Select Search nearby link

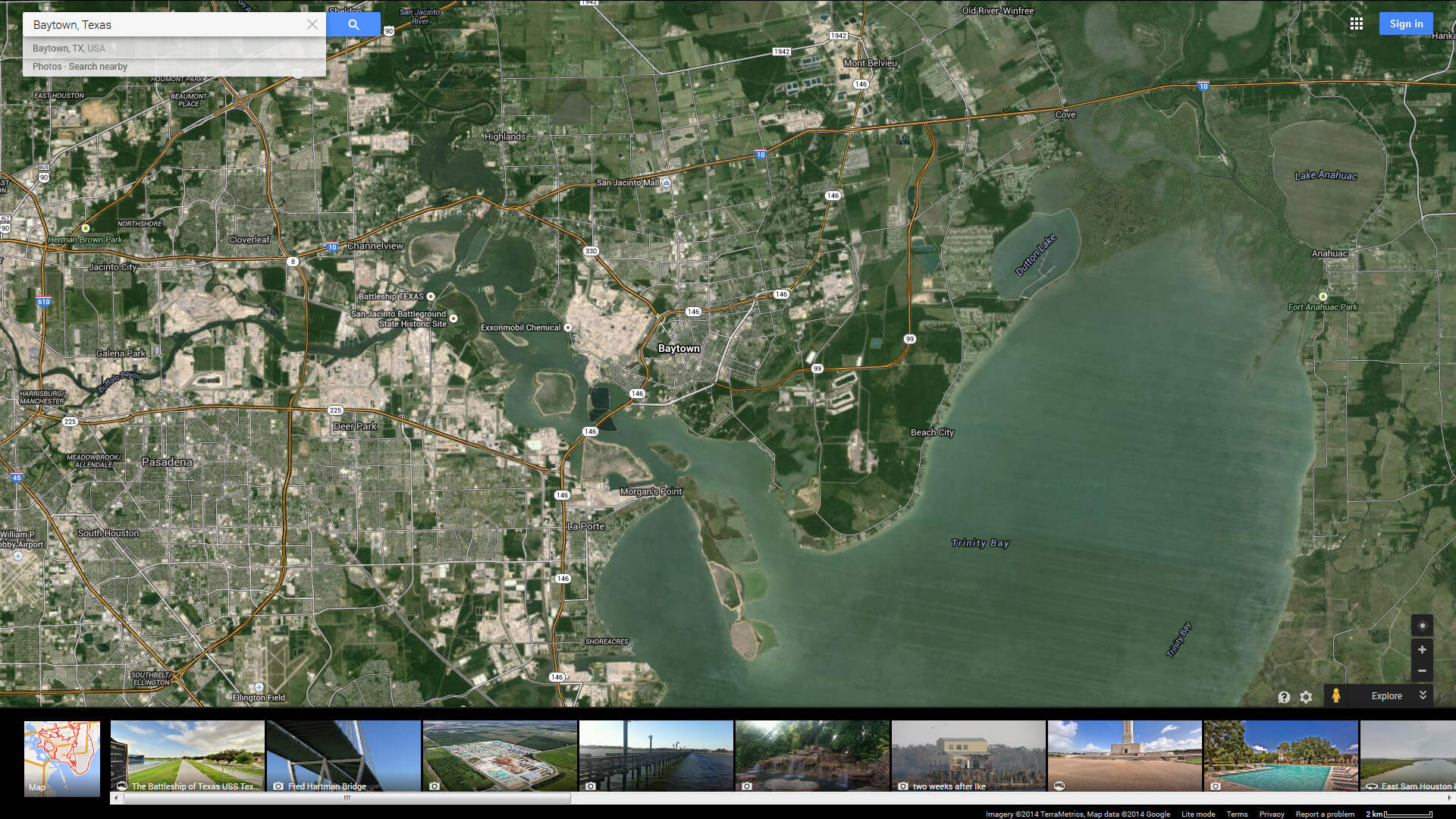click(x=98, y=67)
